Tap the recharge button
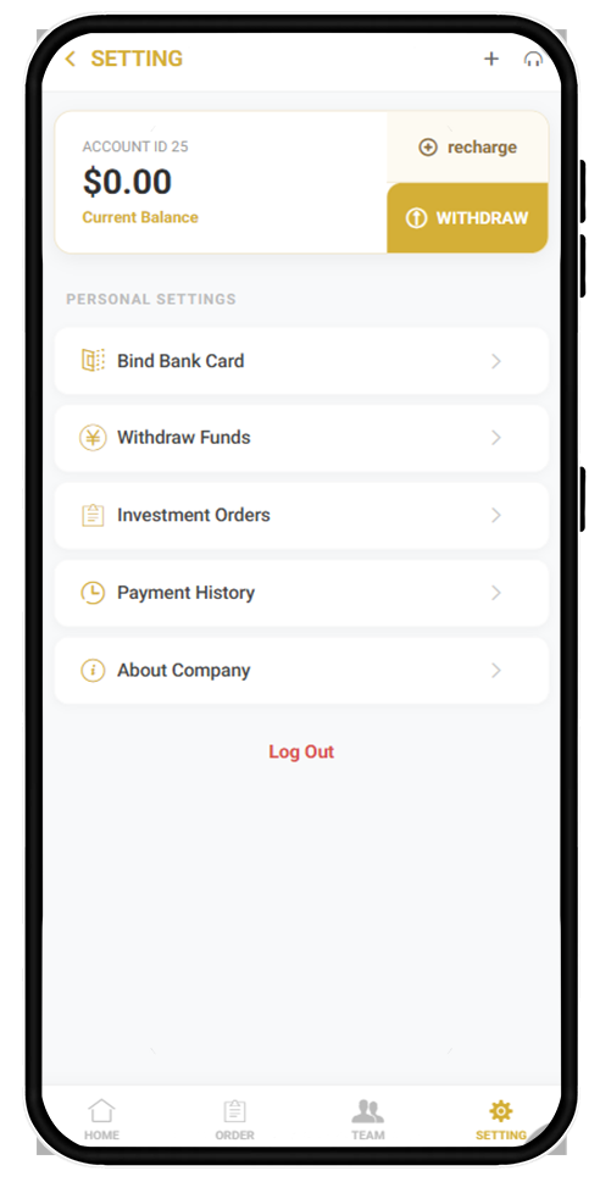 [x=468, y=147]
